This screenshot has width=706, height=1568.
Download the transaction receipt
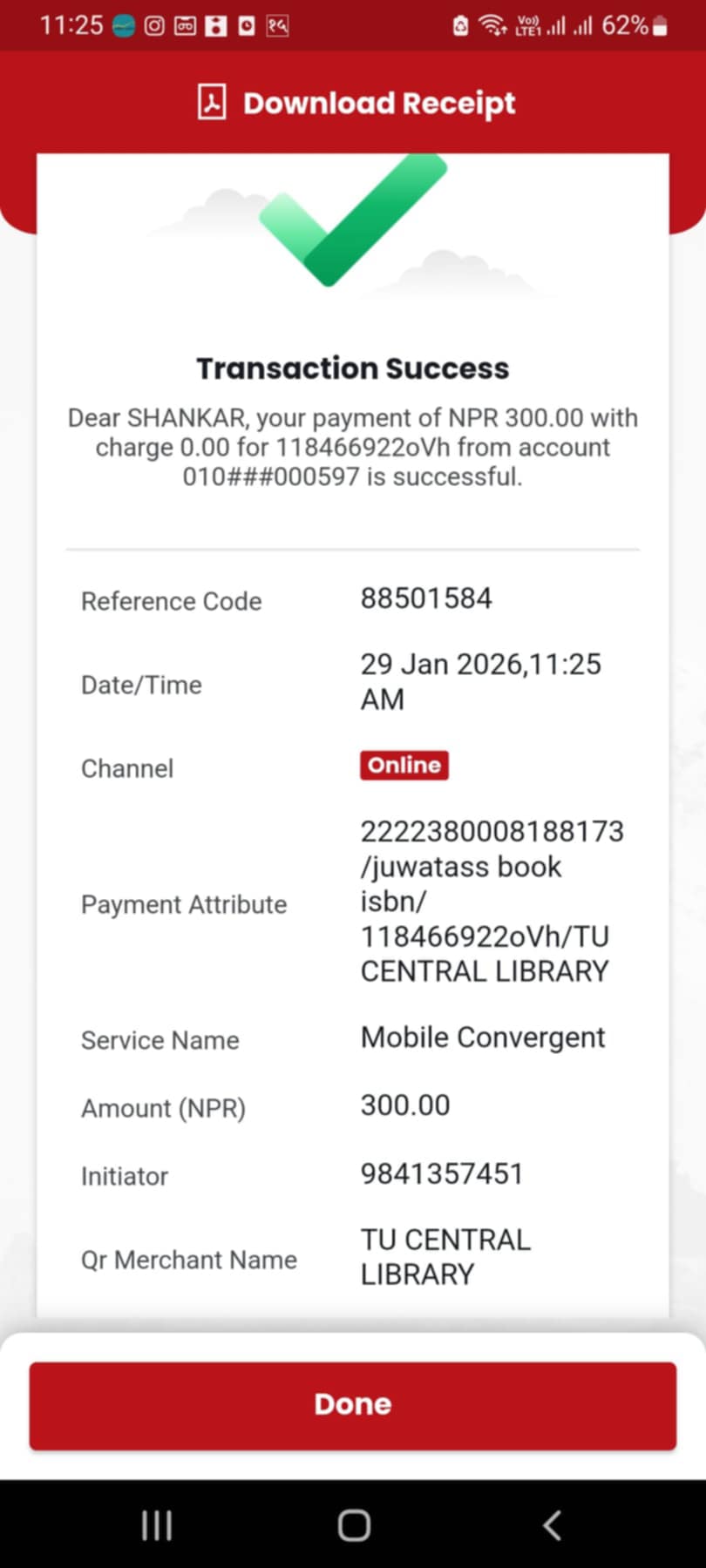tap(356, 103)
